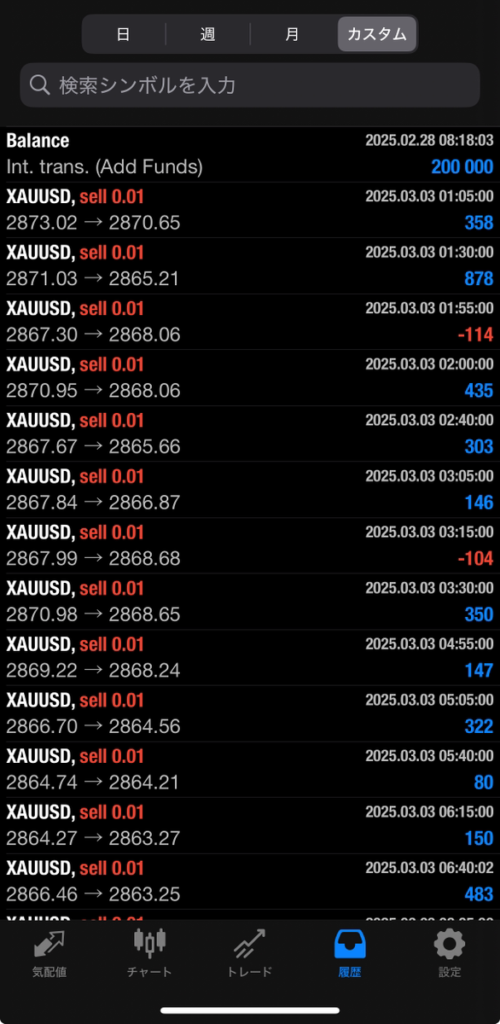This screenshot has height=1024, width=500.
Task: Switch to the 日 period filter
Action: pos(123,34)
